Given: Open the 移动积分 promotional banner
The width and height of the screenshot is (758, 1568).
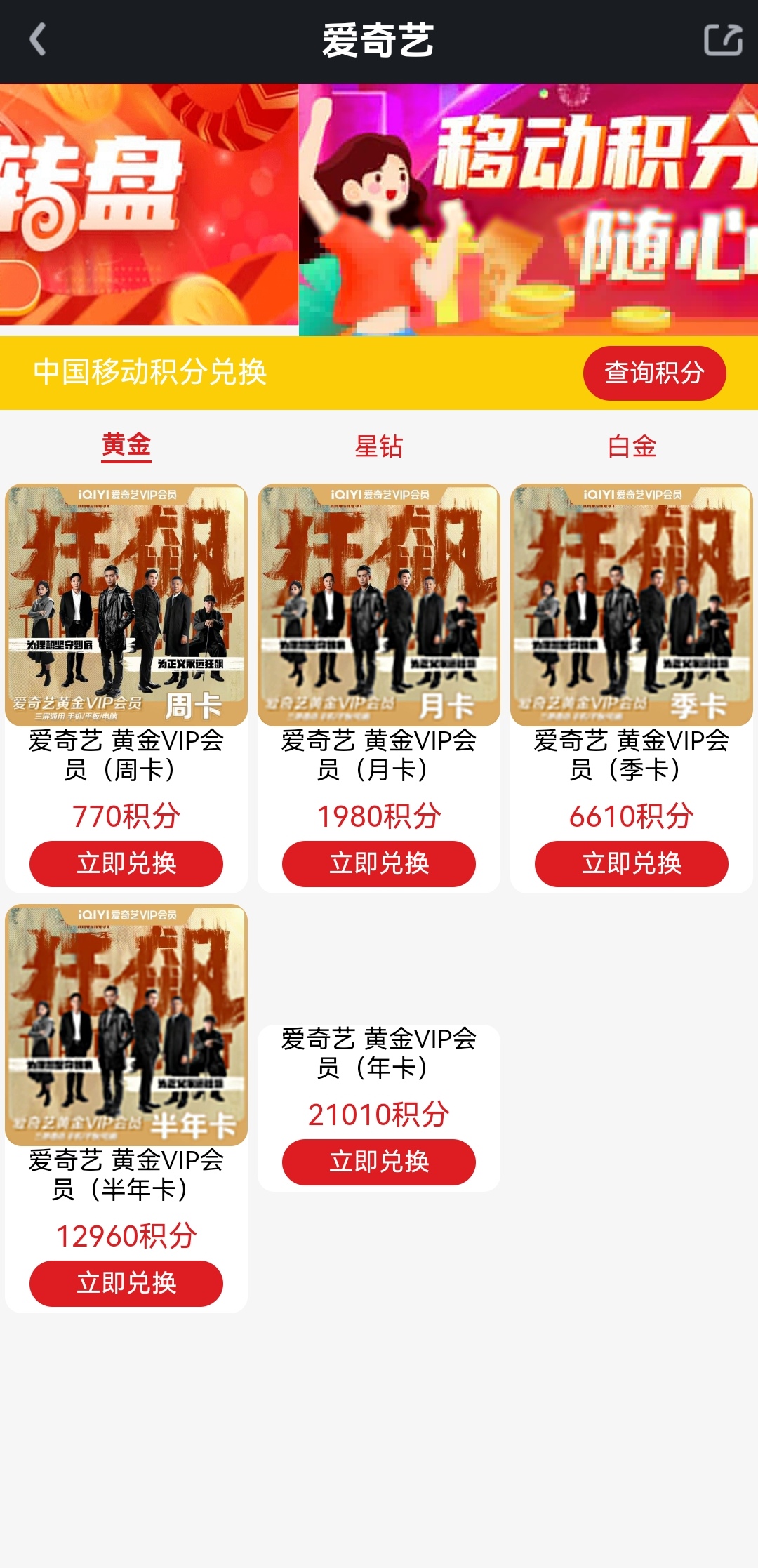Looking at the screenshot, I should (x=528, y=209).
